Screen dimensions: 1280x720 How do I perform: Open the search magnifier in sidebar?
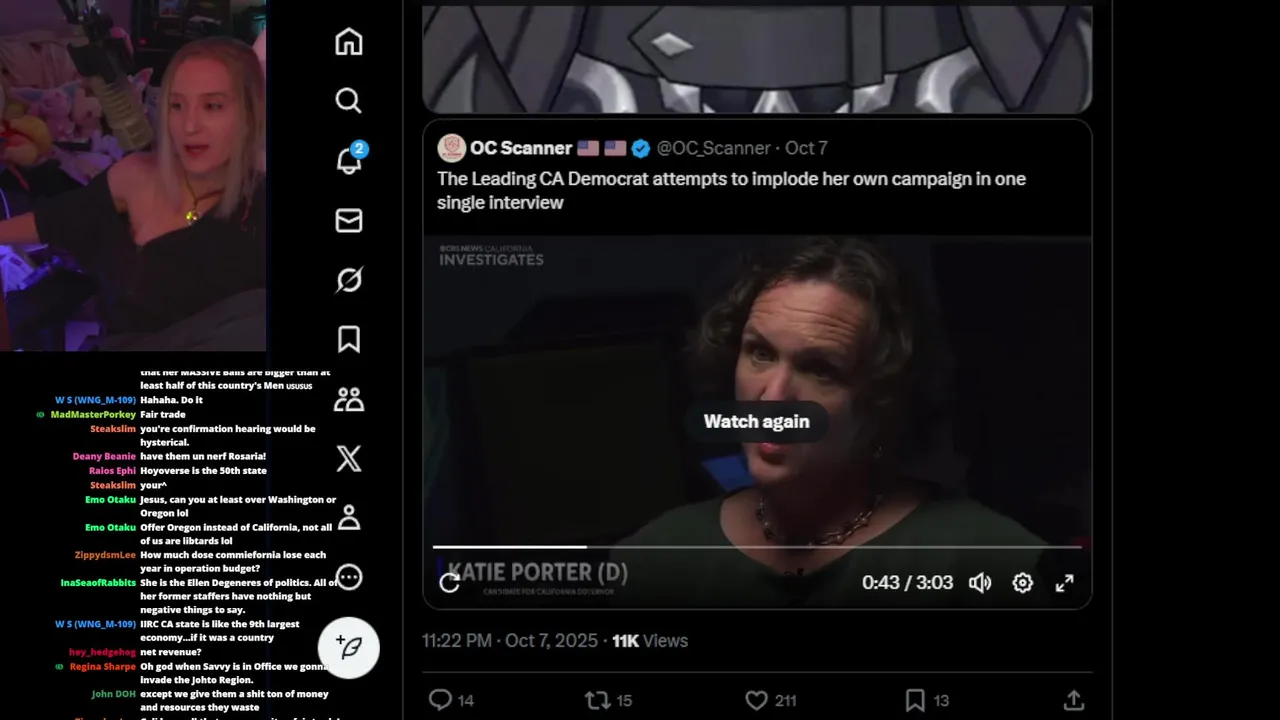[348, 101]
